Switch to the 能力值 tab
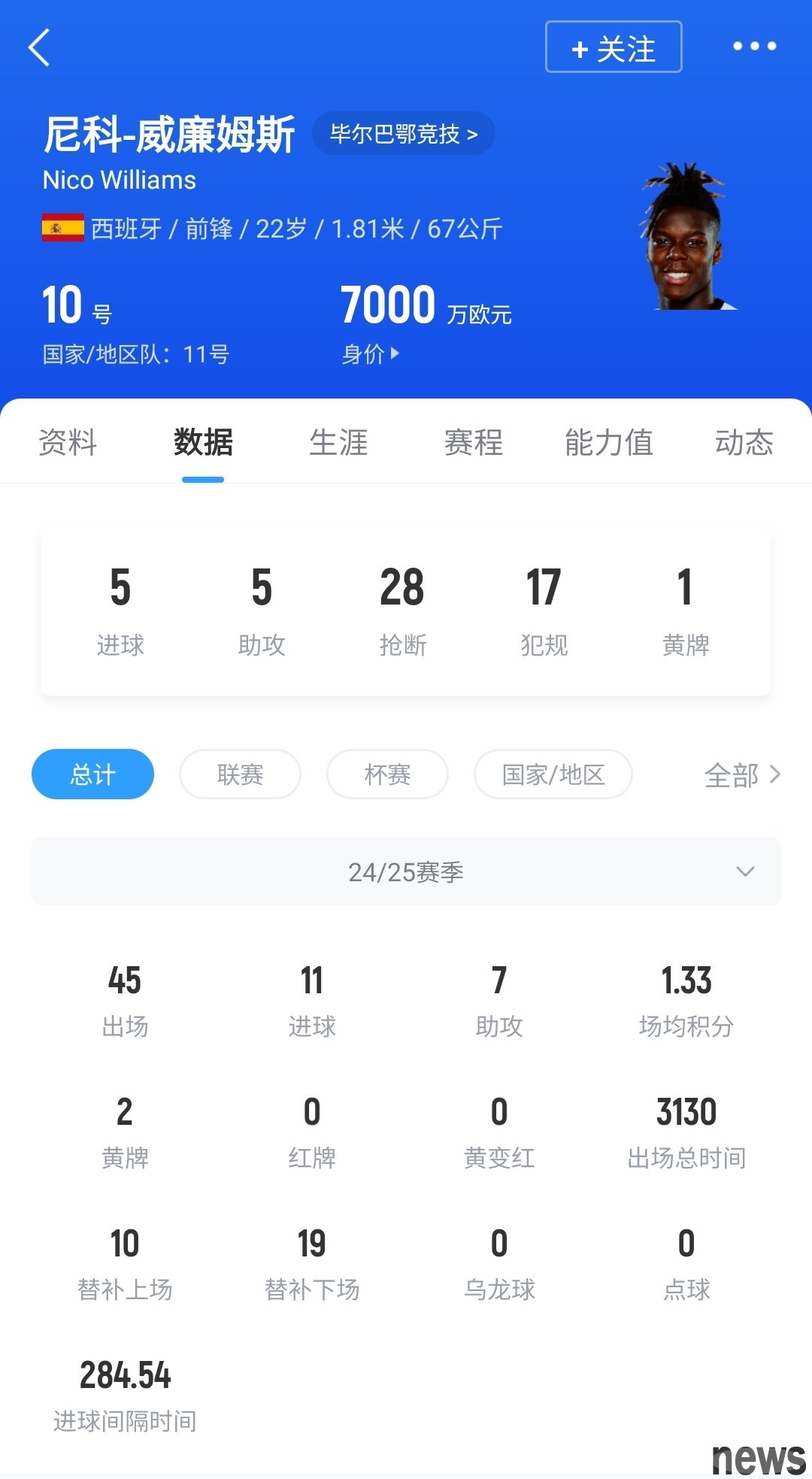812x1479 pixels. pos(608,442)
